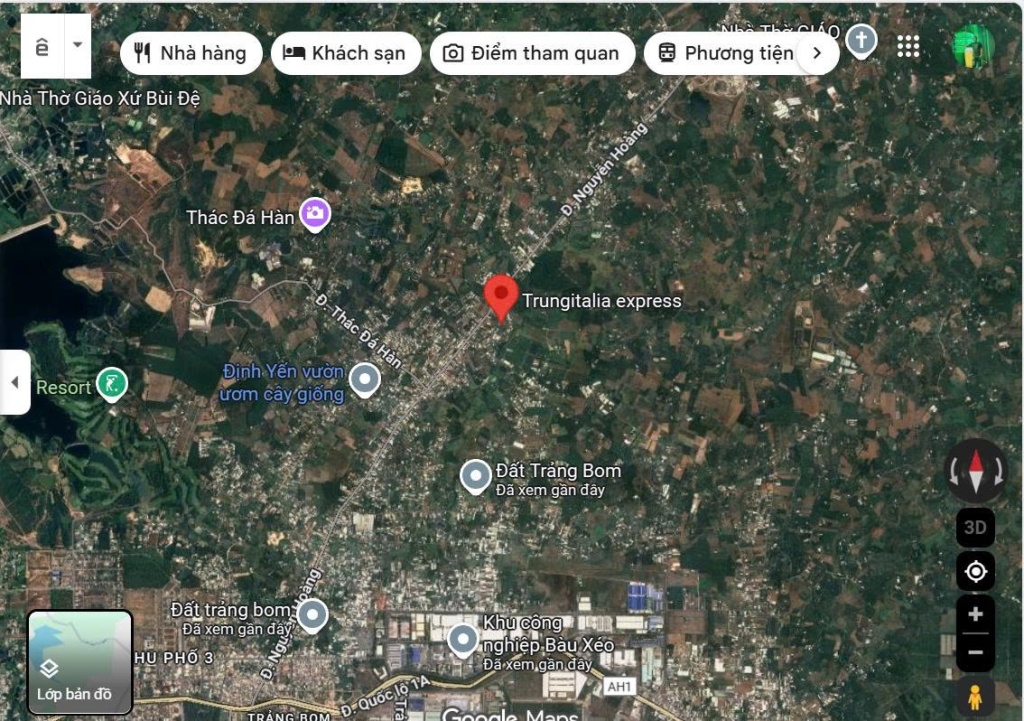Switch map layer with Lớp bản đồ
The image size is (1024, 721).
point(80,662)
